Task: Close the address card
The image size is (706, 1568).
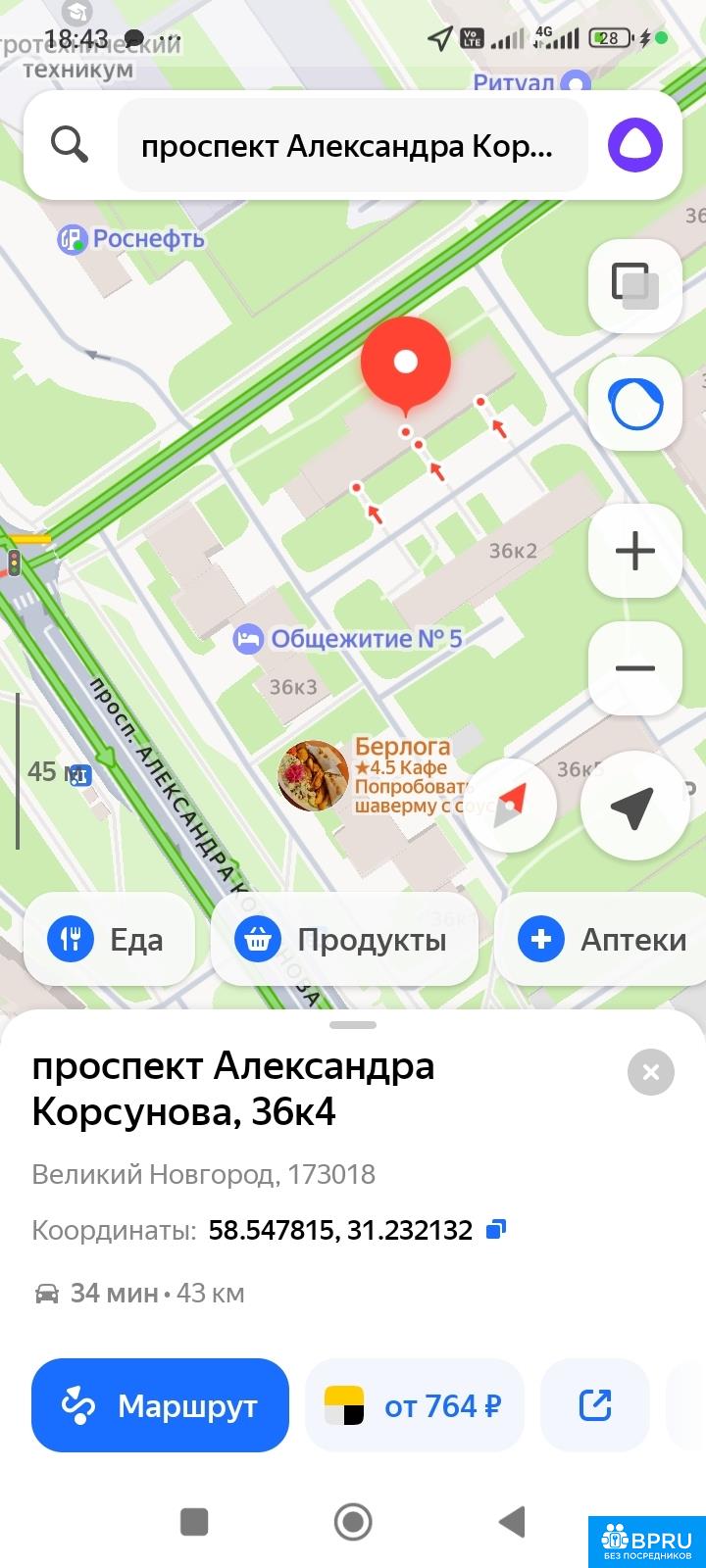Action: (650, 1072)
